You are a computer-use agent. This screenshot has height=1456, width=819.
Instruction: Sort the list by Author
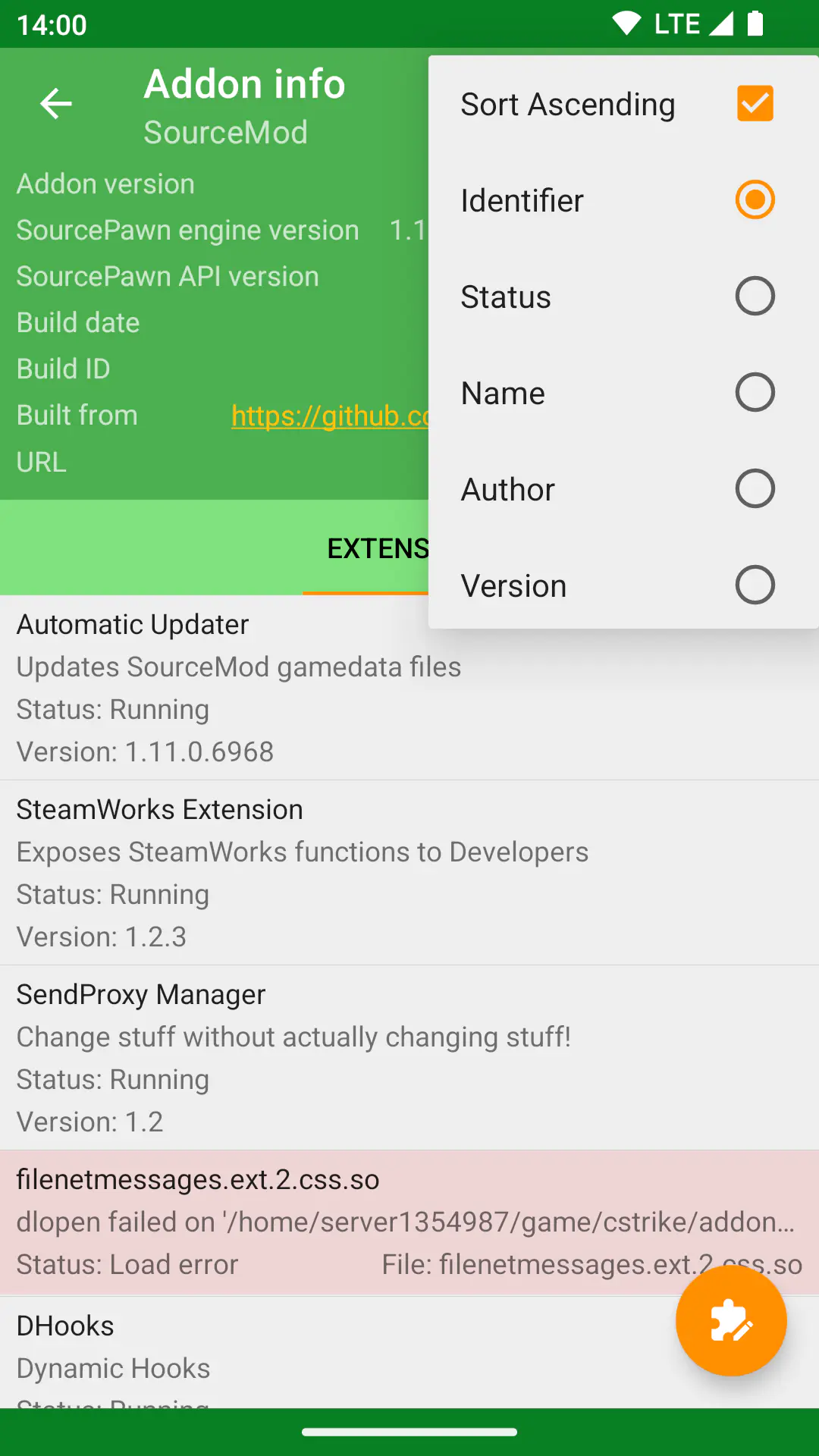coord(623,489)
